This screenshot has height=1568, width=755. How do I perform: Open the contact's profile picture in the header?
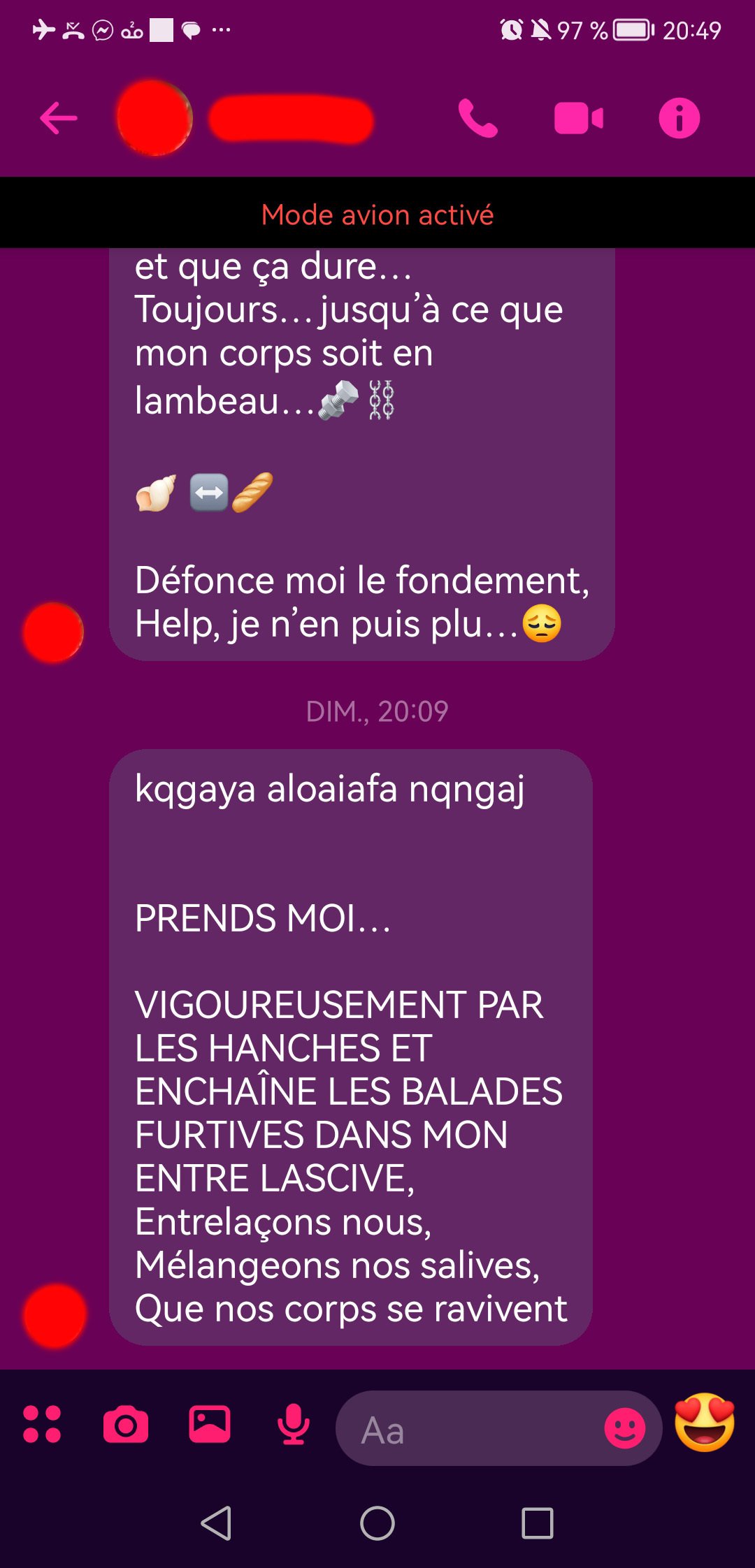(154, 118)
